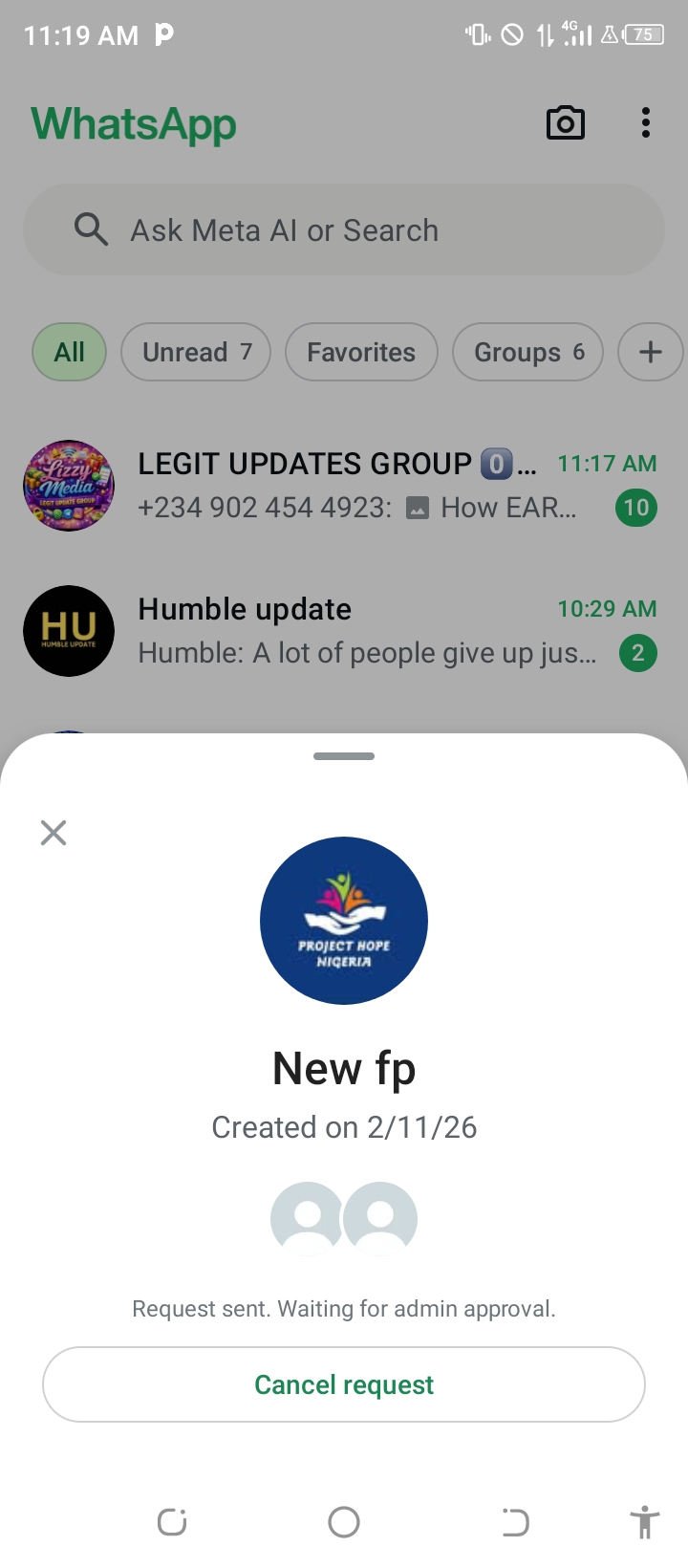The width and height of the screenshot is (688, 1568).
Task: Filter chats by Groups
Action: click(x=527, y=352)
